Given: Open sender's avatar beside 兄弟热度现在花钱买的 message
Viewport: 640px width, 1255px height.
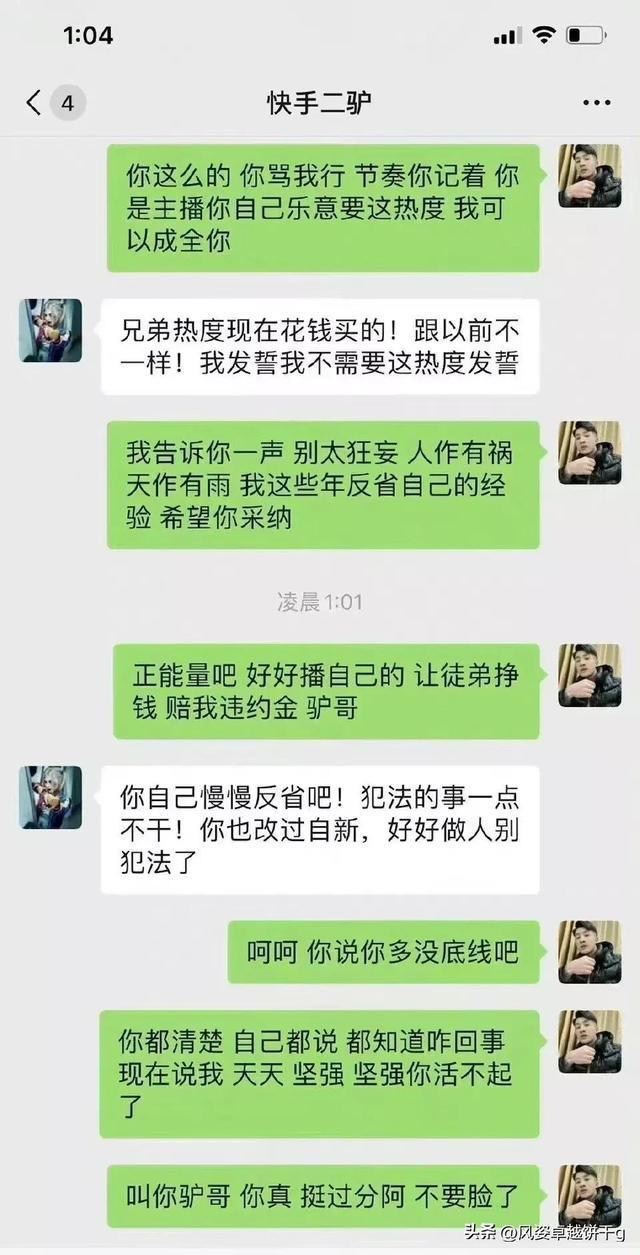Looking at the screenshot, I should 51,330.
